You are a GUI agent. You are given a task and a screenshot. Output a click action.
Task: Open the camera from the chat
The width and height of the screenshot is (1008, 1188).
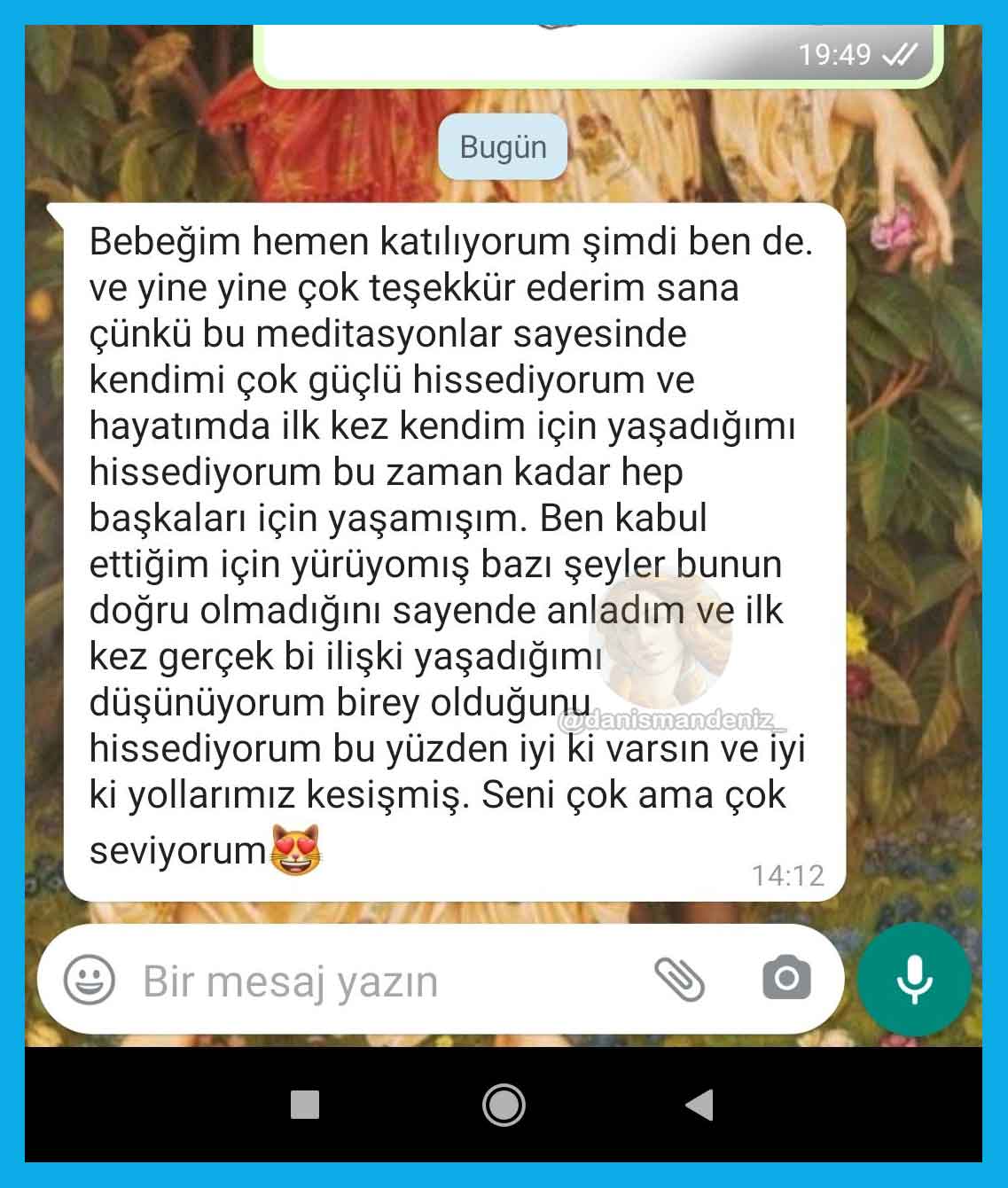pyautogui.click(x=786, y=979)
